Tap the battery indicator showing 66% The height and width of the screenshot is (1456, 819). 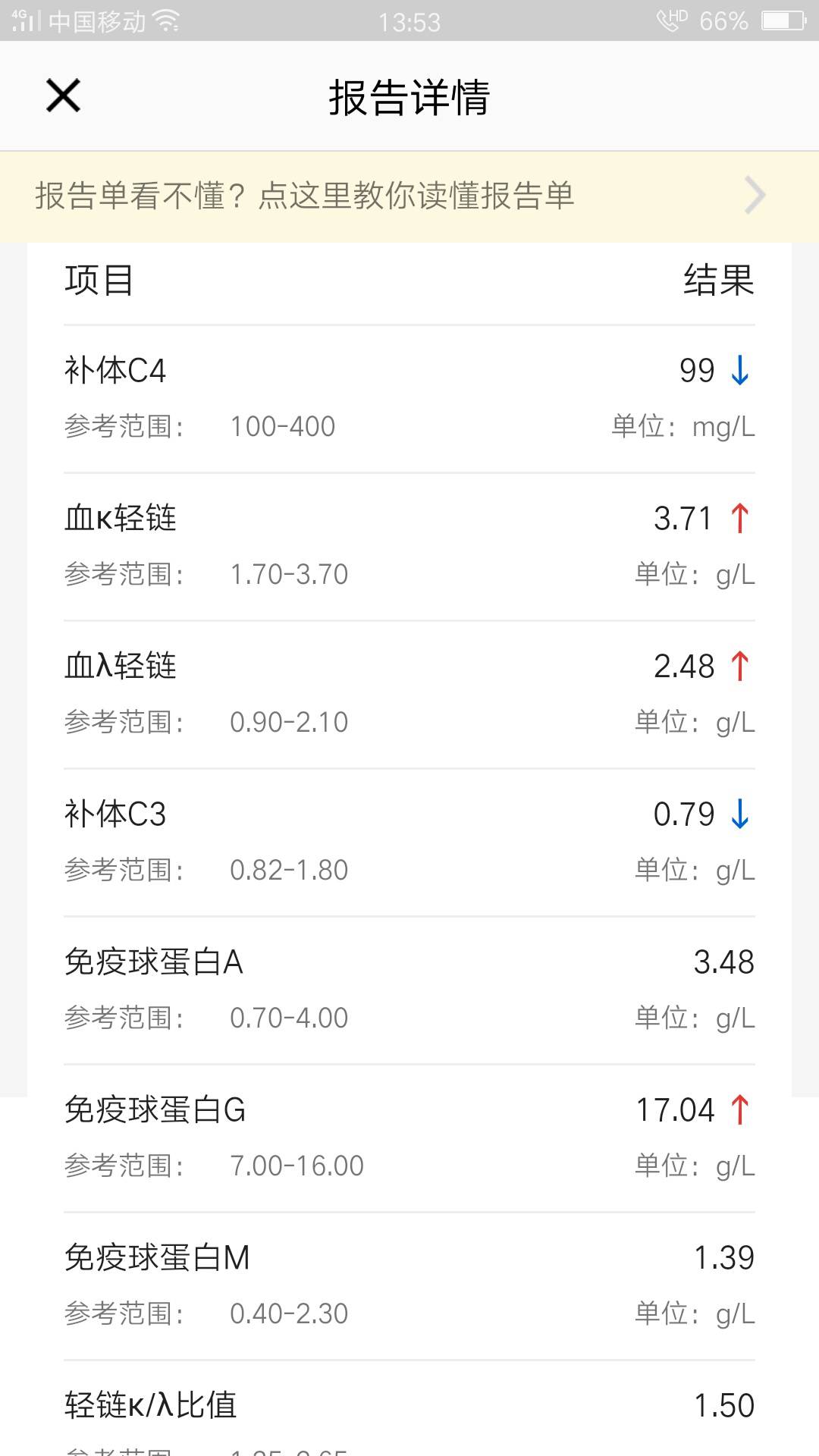pyautogui.click(x=723, y=20)
